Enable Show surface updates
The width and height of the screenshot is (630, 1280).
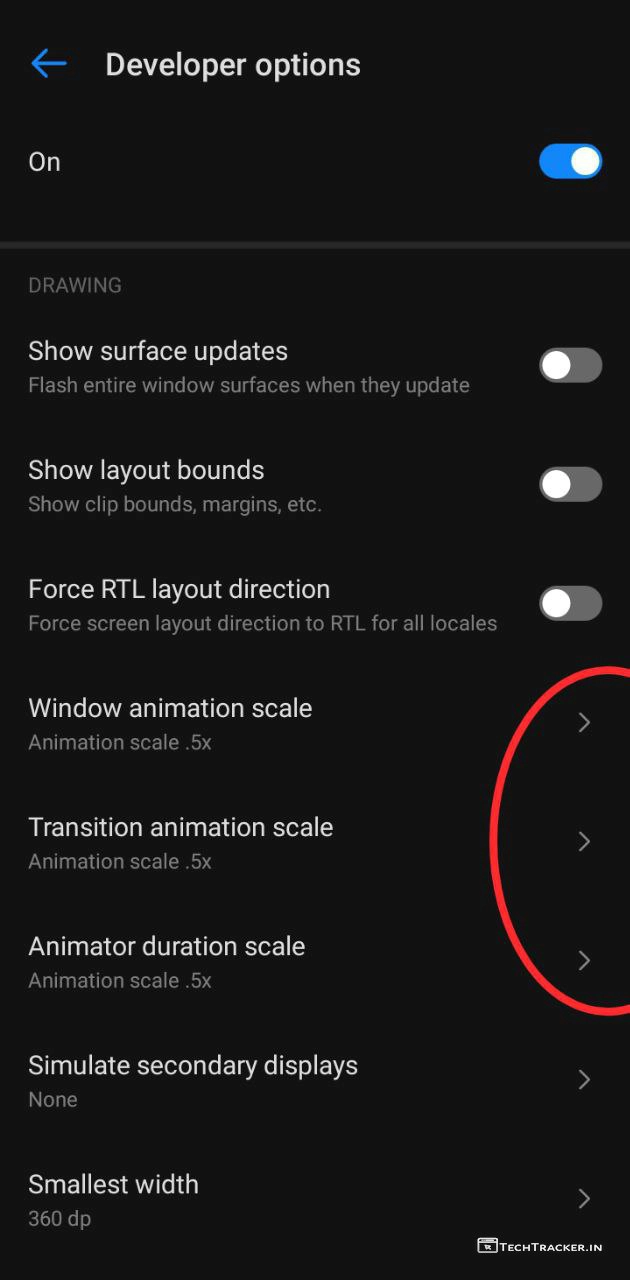(570, 366)
